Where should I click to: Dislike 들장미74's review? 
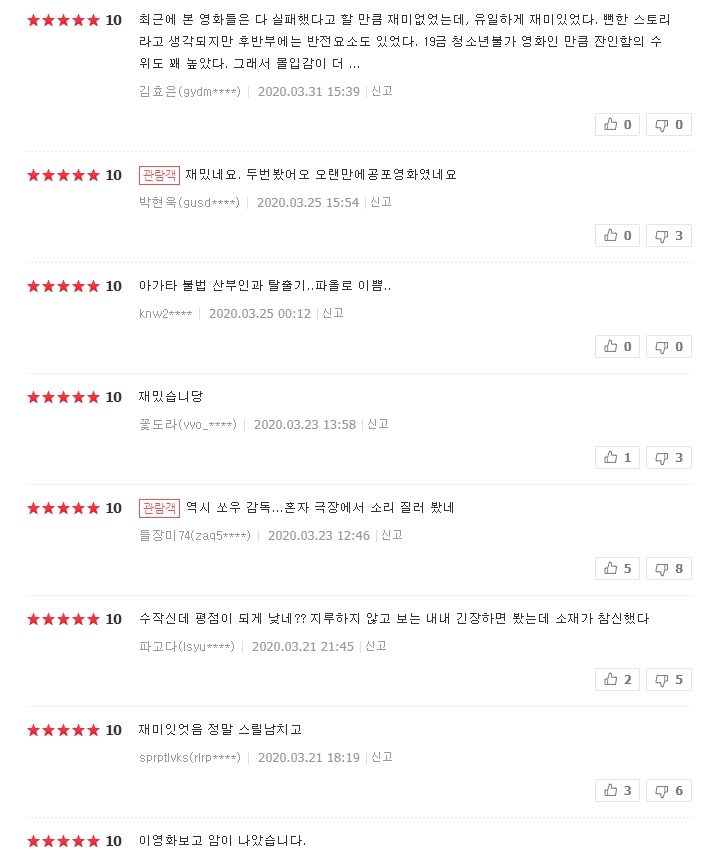pyautogui.click(x=668, y=569)
